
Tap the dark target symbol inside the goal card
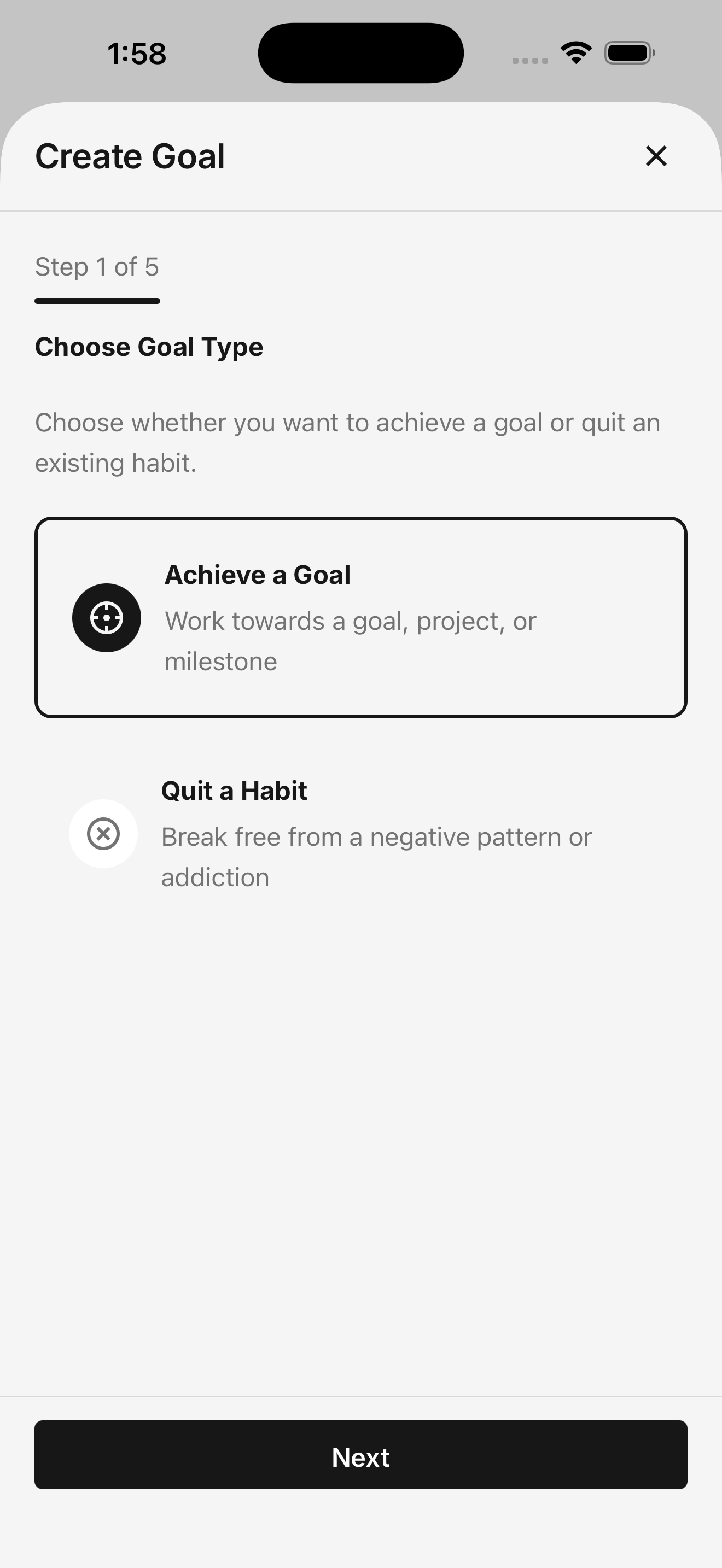(x=107, y=617)
